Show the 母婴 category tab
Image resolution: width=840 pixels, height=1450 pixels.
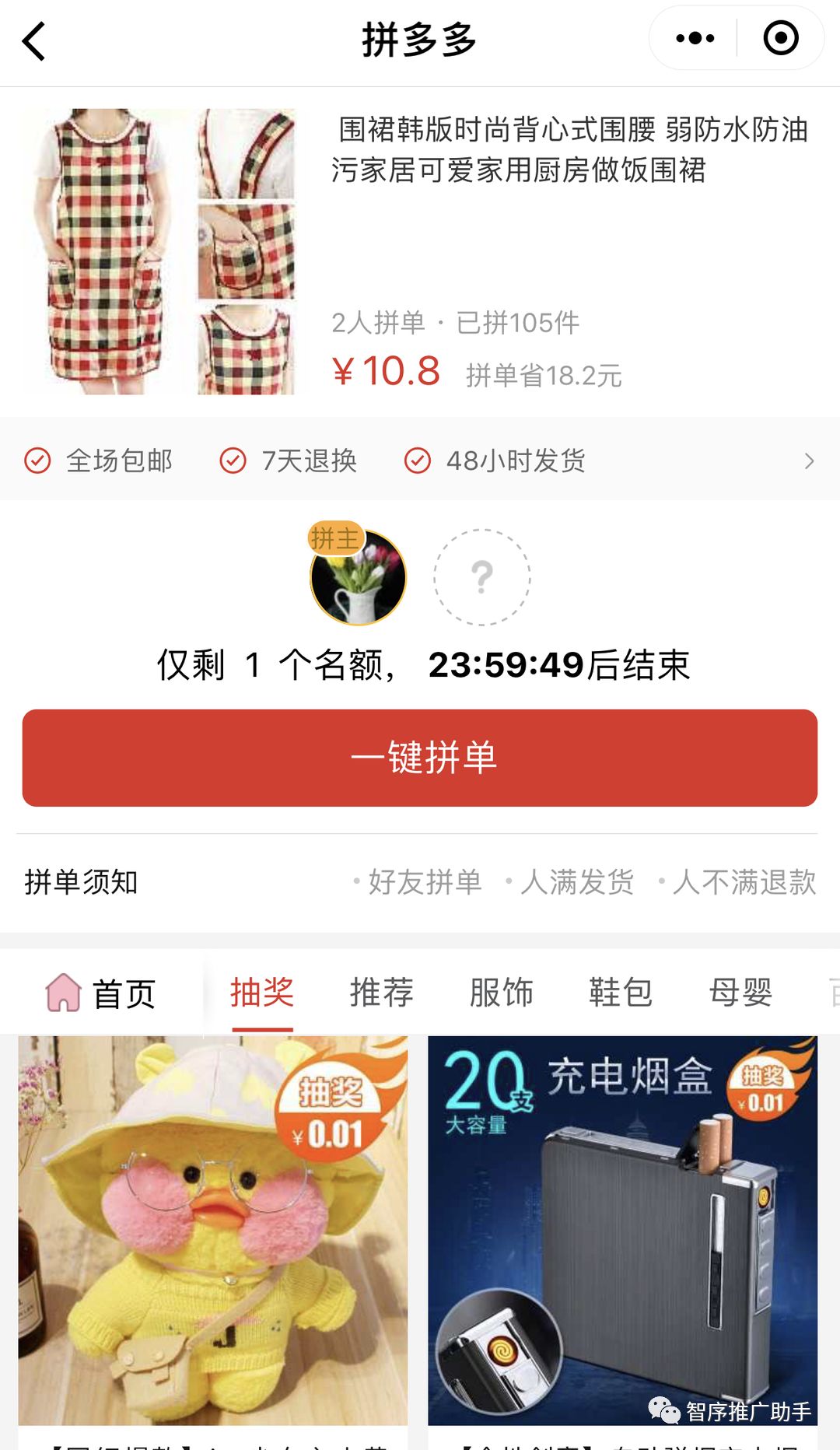(740, 993)
